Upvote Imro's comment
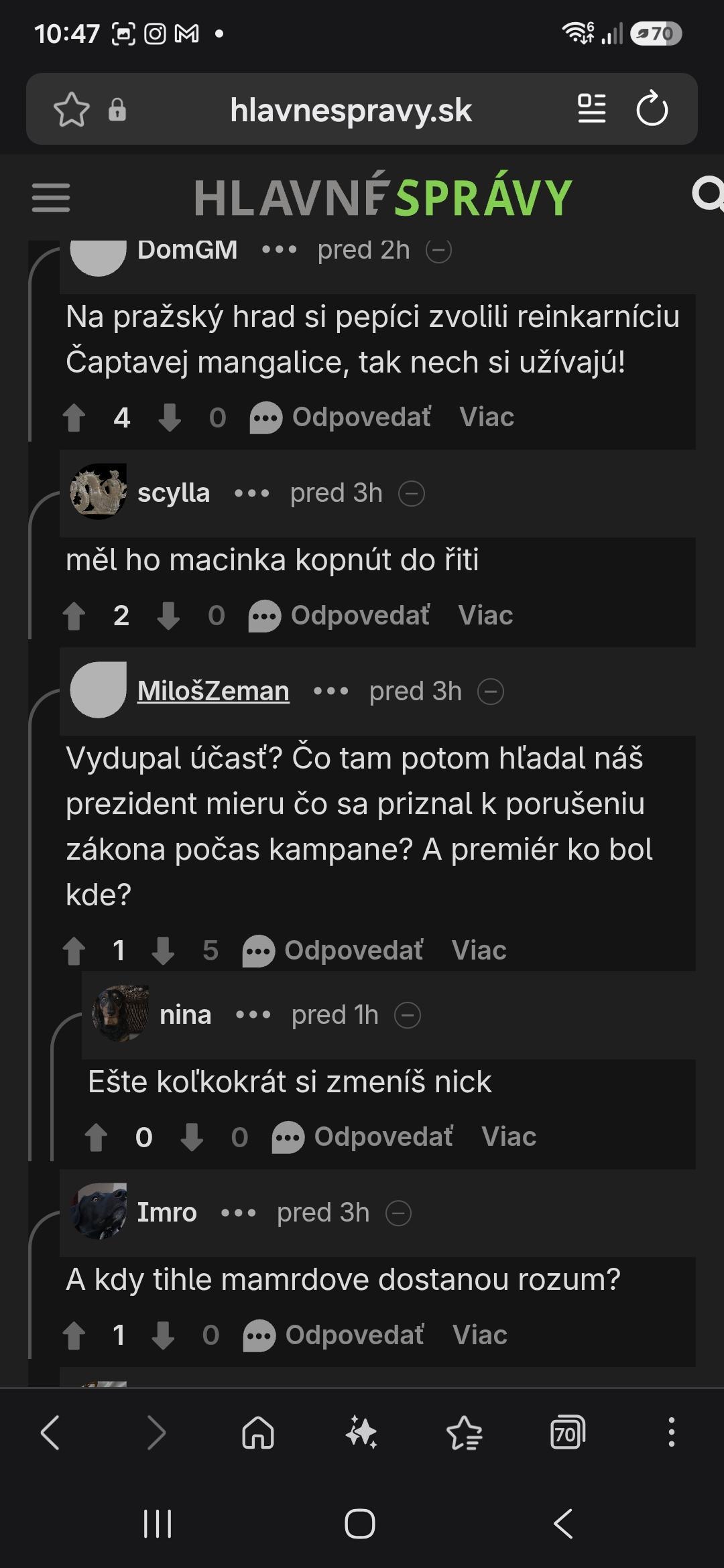Image resolution: width=724 pixels, height=1568 pixels. click(74, 1335)
